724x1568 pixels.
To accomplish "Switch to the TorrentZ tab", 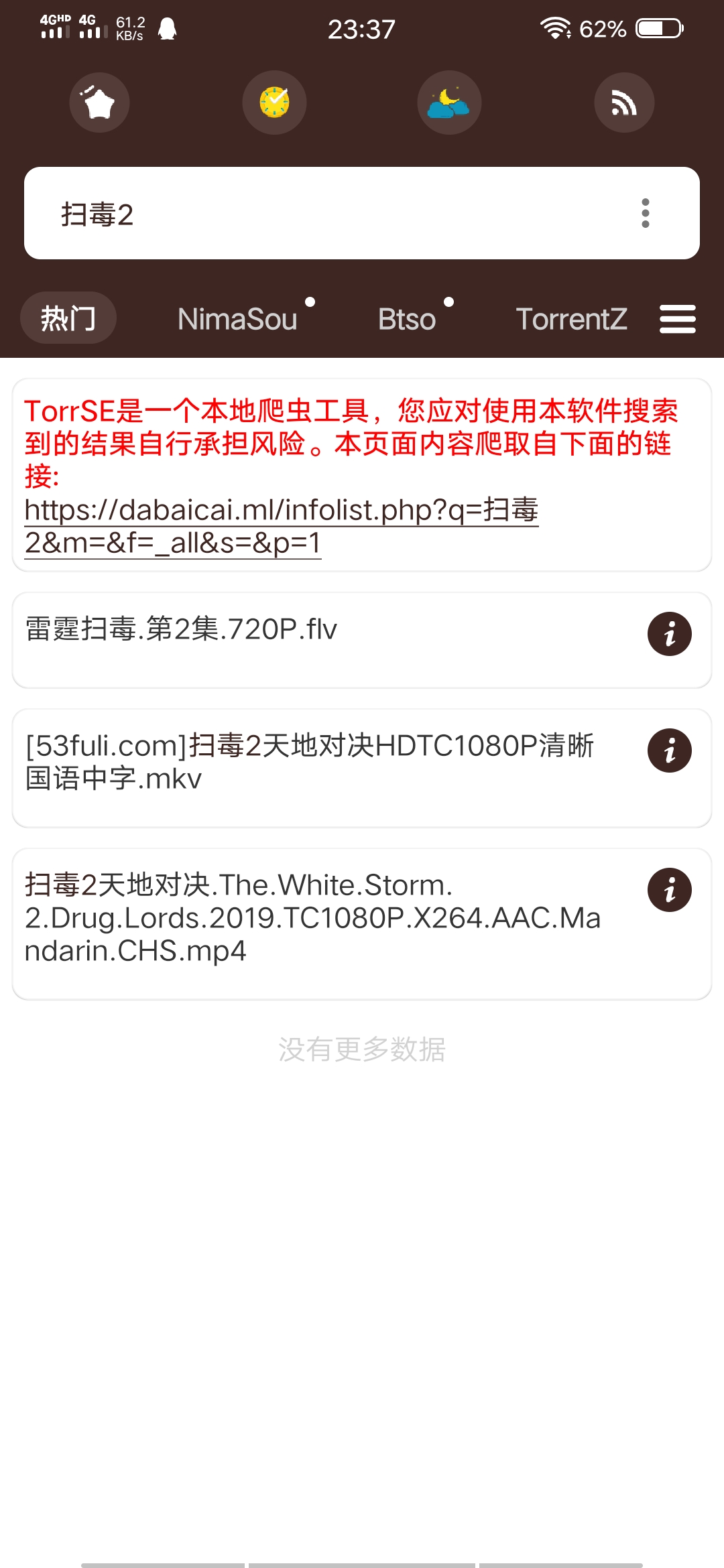I will 571,319.
